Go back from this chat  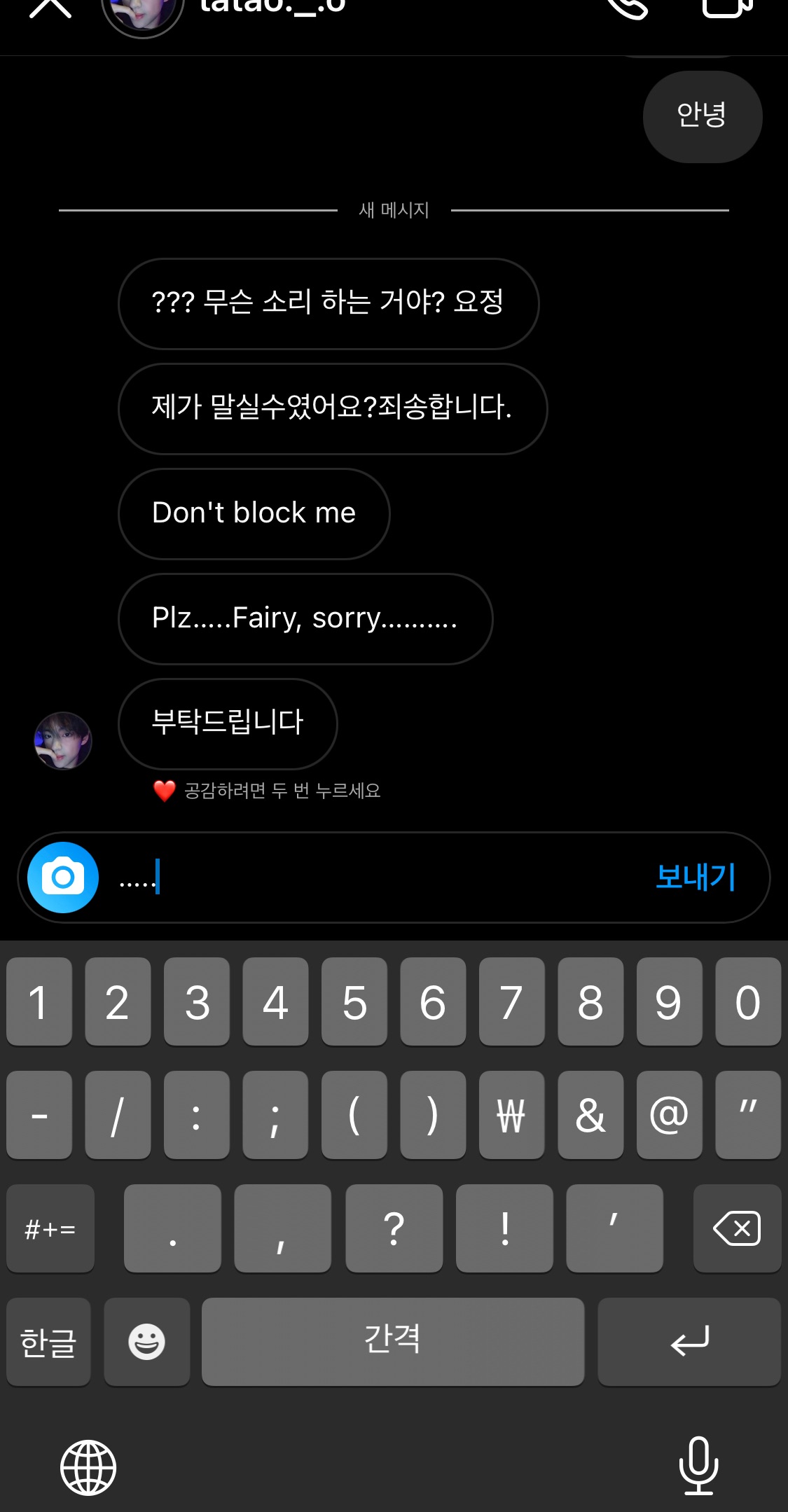click(50, 7)
